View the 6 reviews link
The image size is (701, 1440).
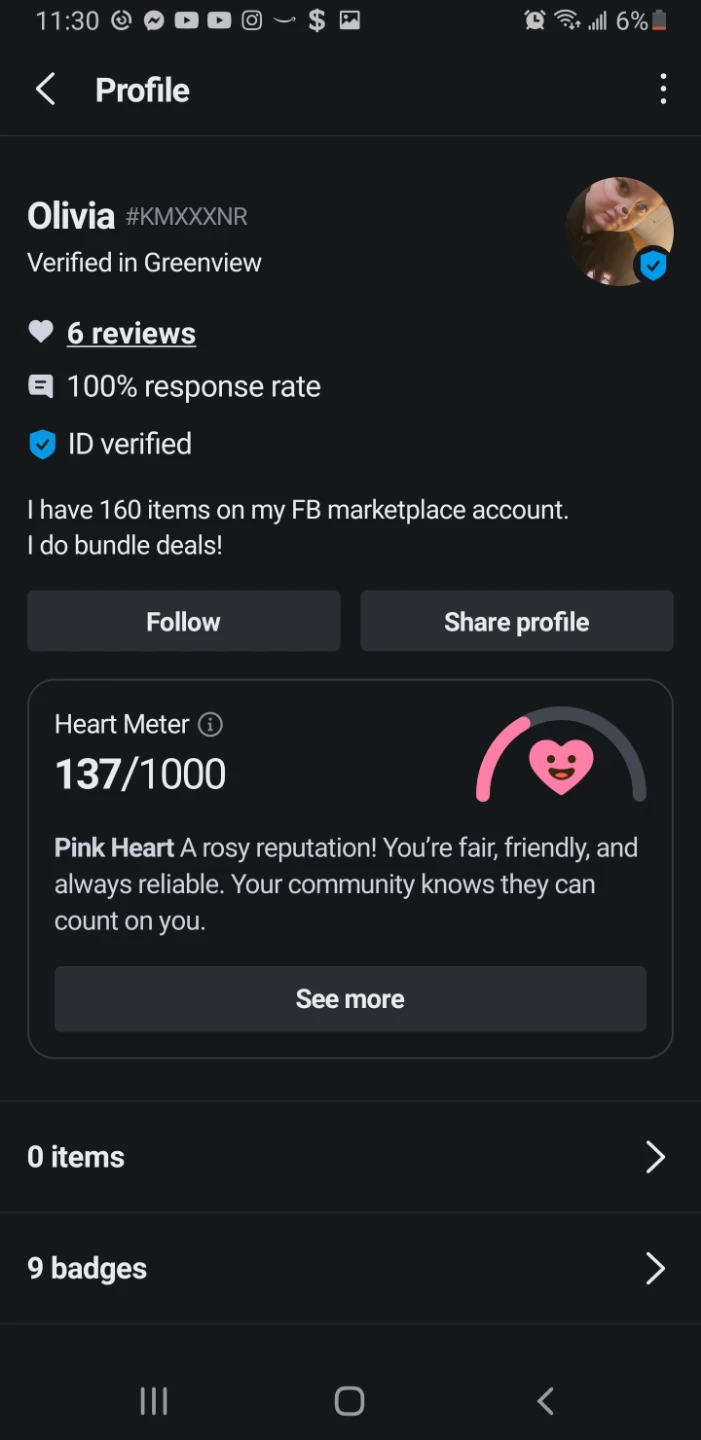click(x=131, y=333)
